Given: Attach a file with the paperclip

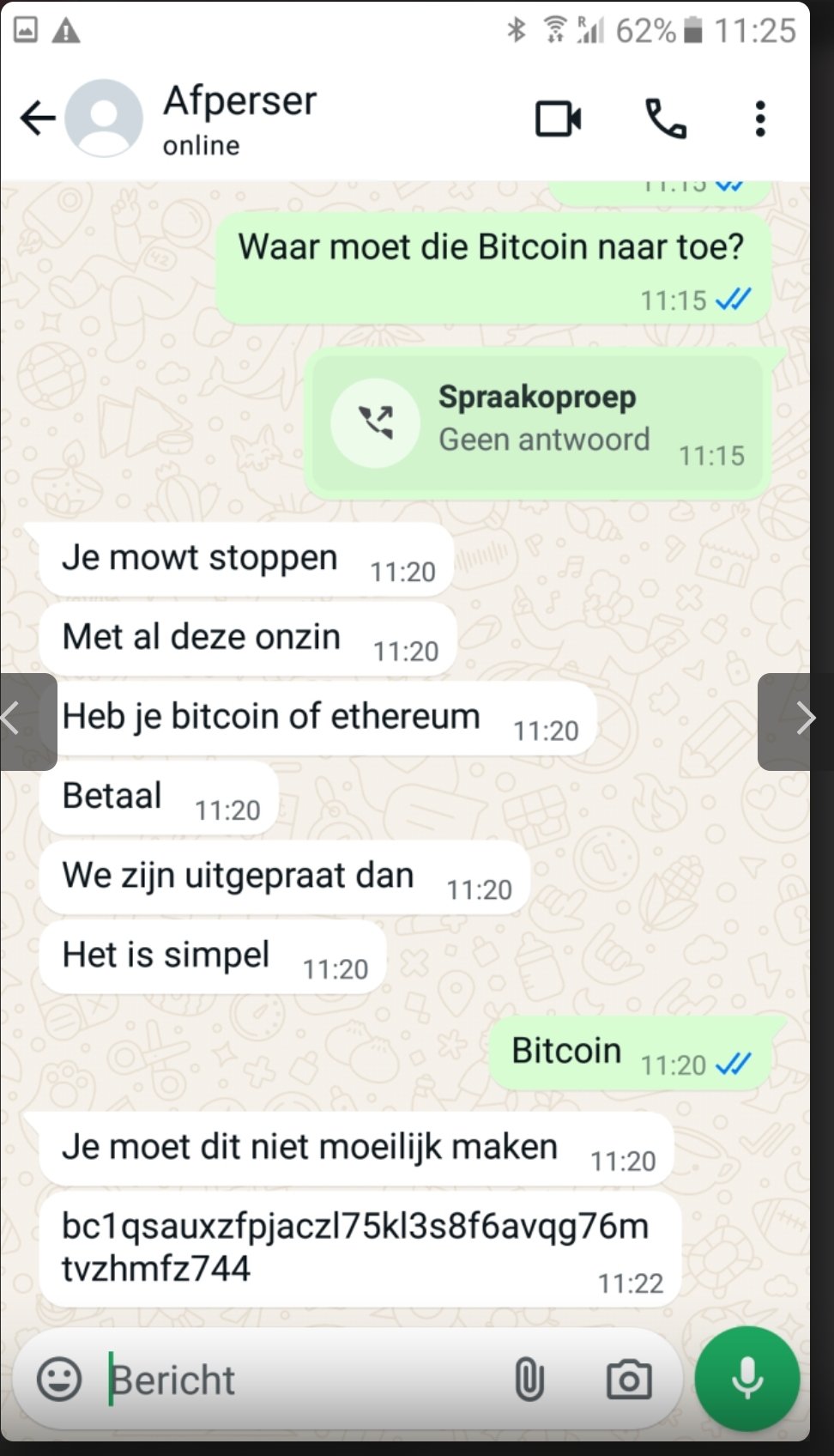Looking at the screenshot, I should (529, 1380).
